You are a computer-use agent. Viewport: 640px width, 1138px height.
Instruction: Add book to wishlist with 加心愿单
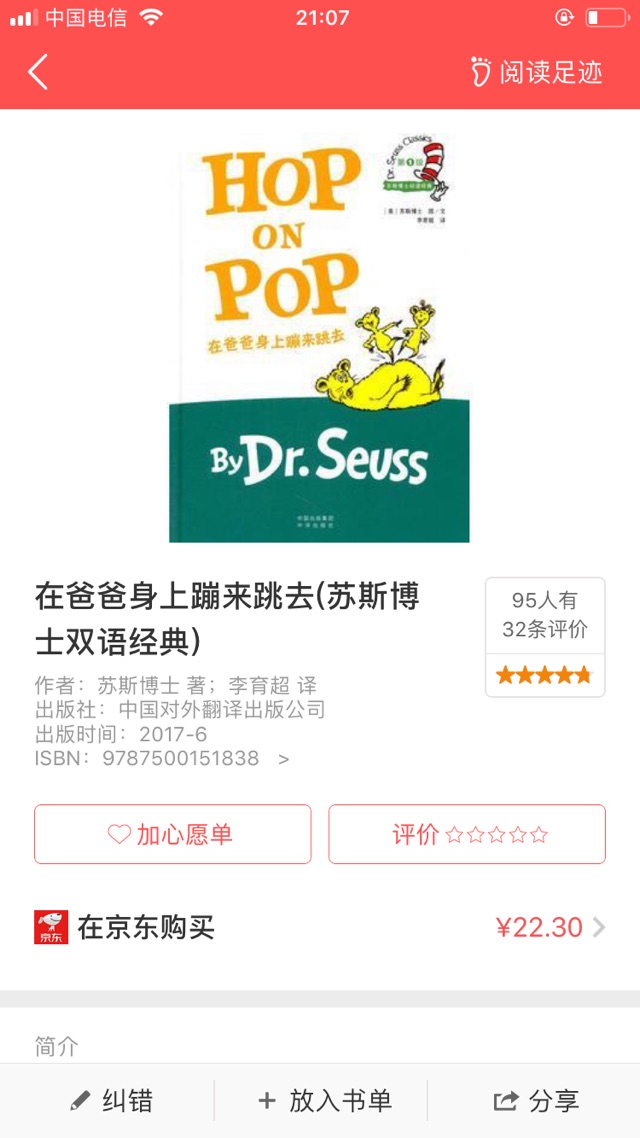tap(172, 834)
